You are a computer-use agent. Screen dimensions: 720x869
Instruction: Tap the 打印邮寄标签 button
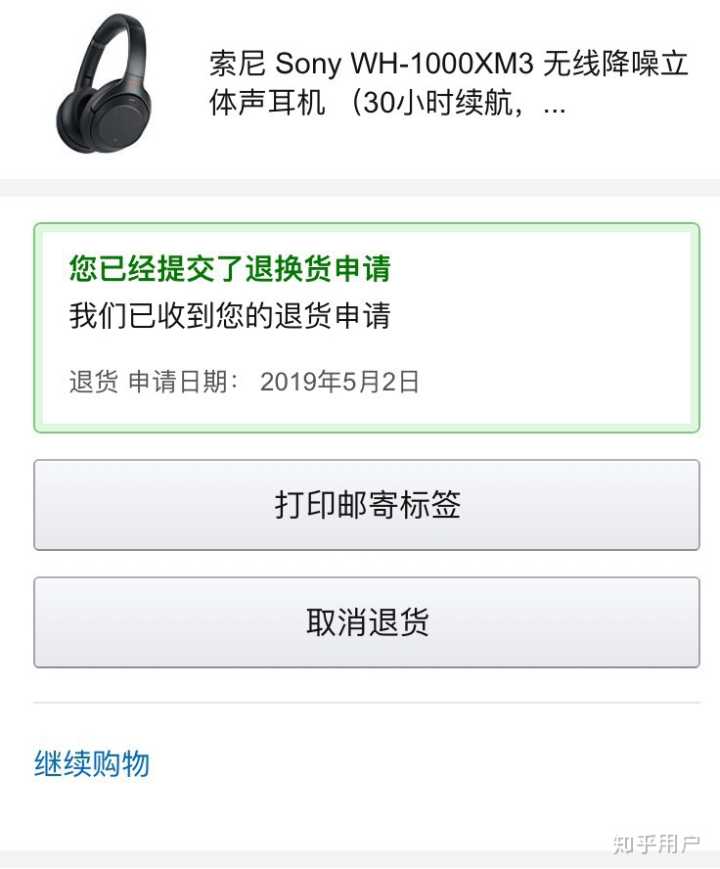point(367,505)
